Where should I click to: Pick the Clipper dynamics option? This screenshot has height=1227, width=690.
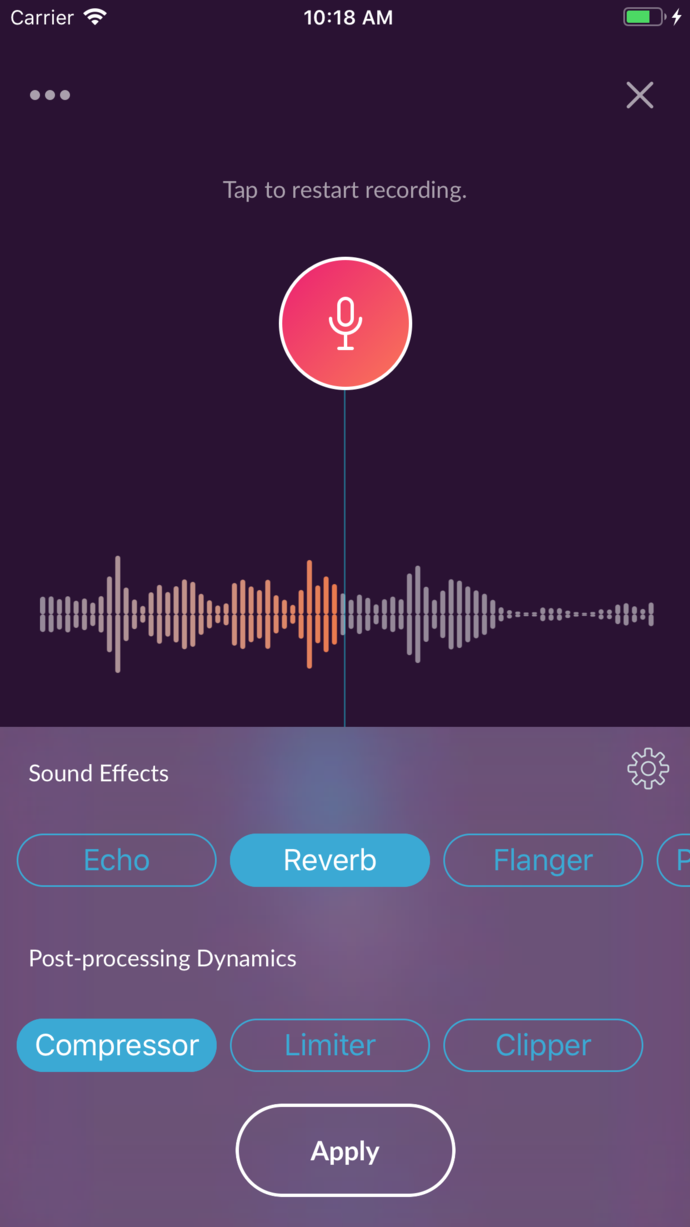(x=543, y=1045)
